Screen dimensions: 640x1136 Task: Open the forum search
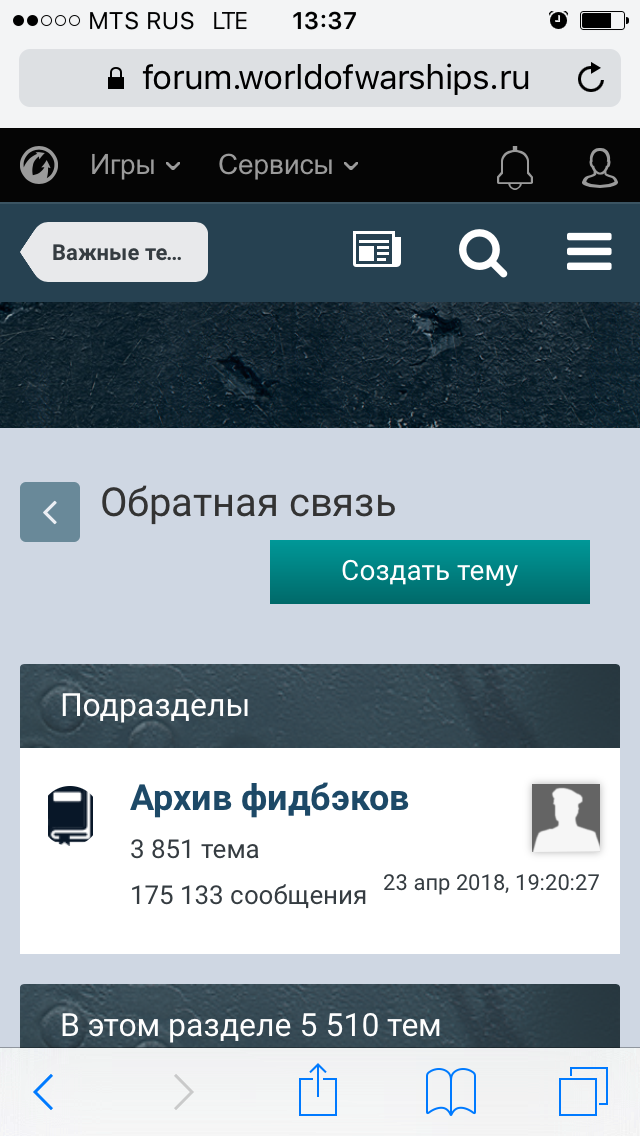pyautogui.click(x=483, y=253)
